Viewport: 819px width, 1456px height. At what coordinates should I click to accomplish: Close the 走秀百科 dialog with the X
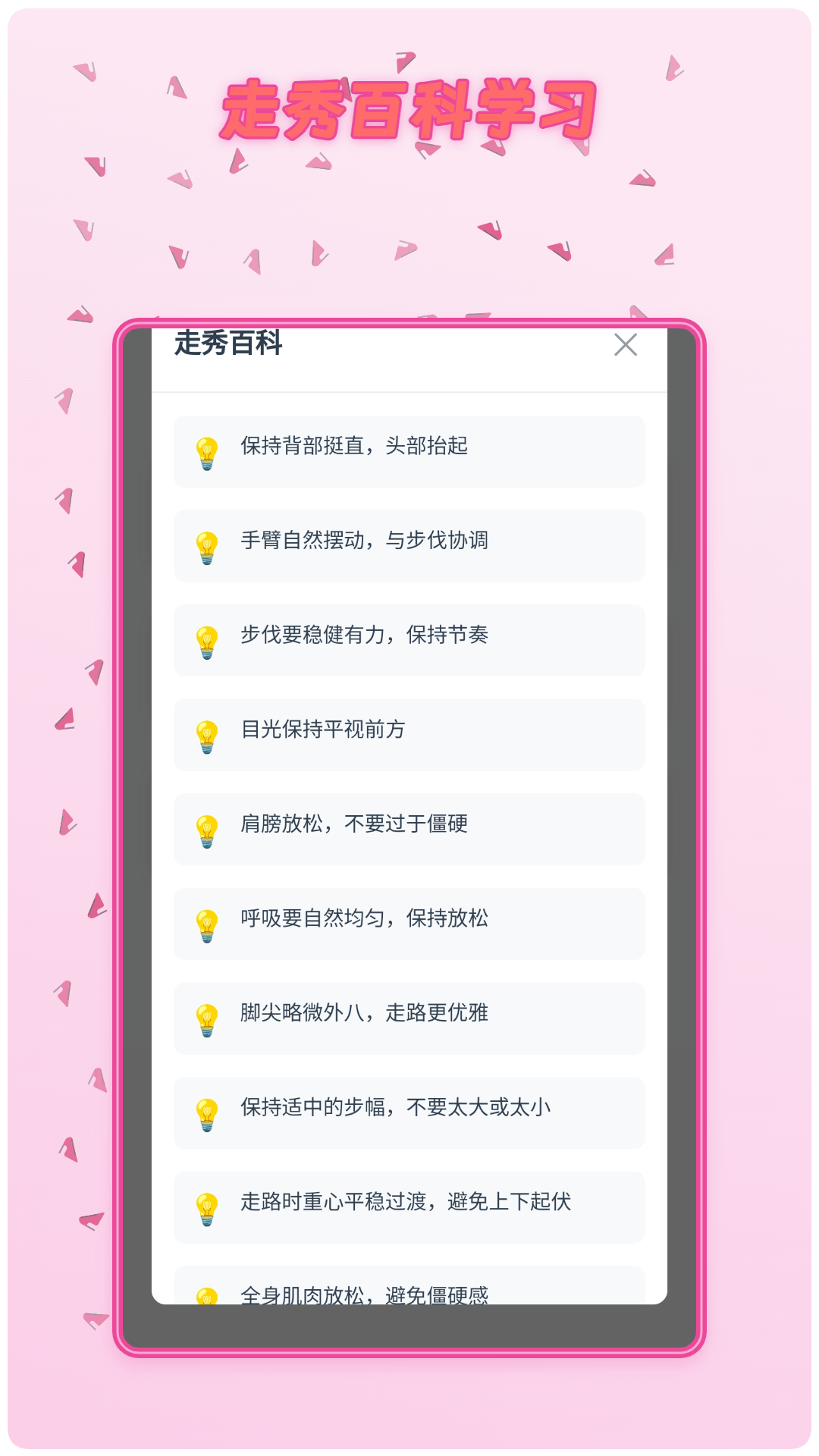coord(626,345)
